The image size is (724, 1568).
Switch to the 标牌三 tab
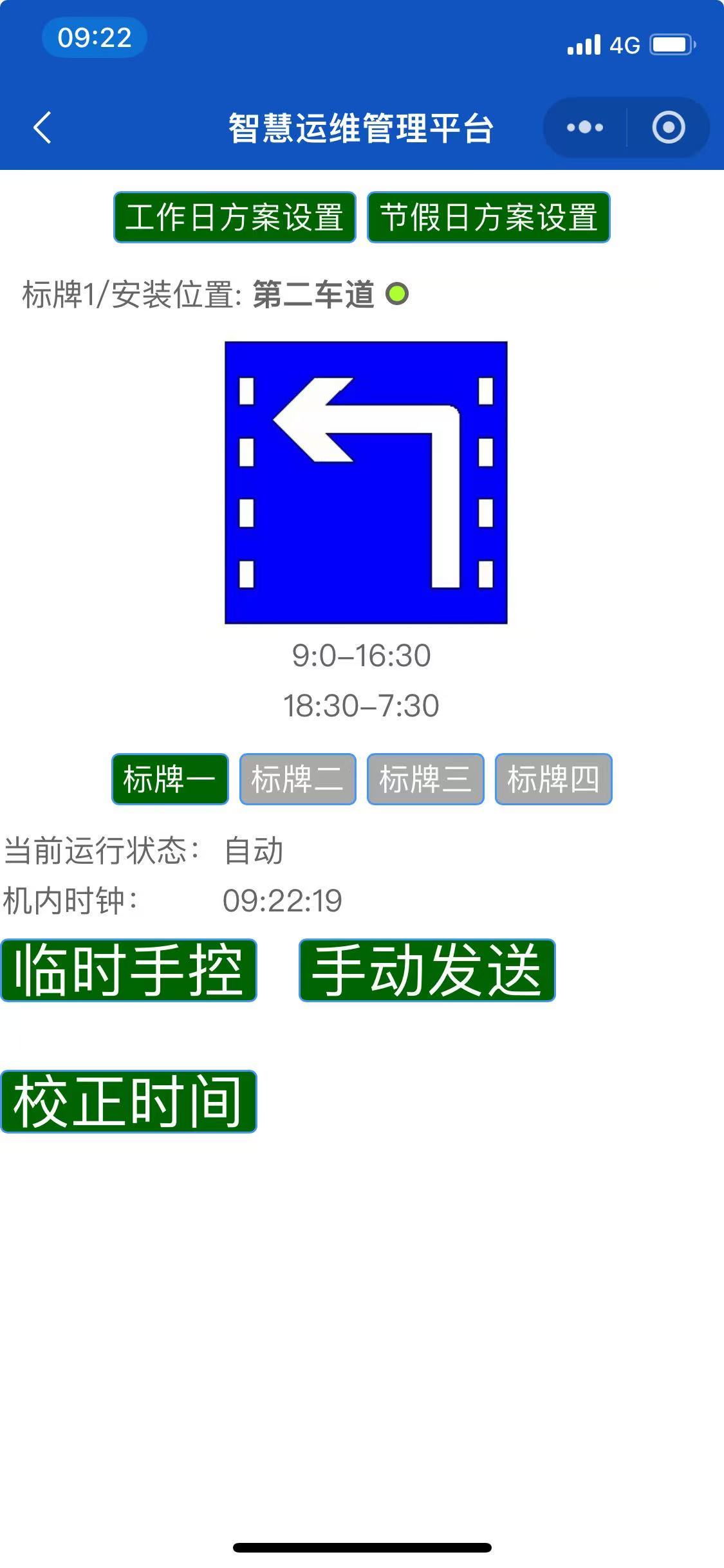425,779
